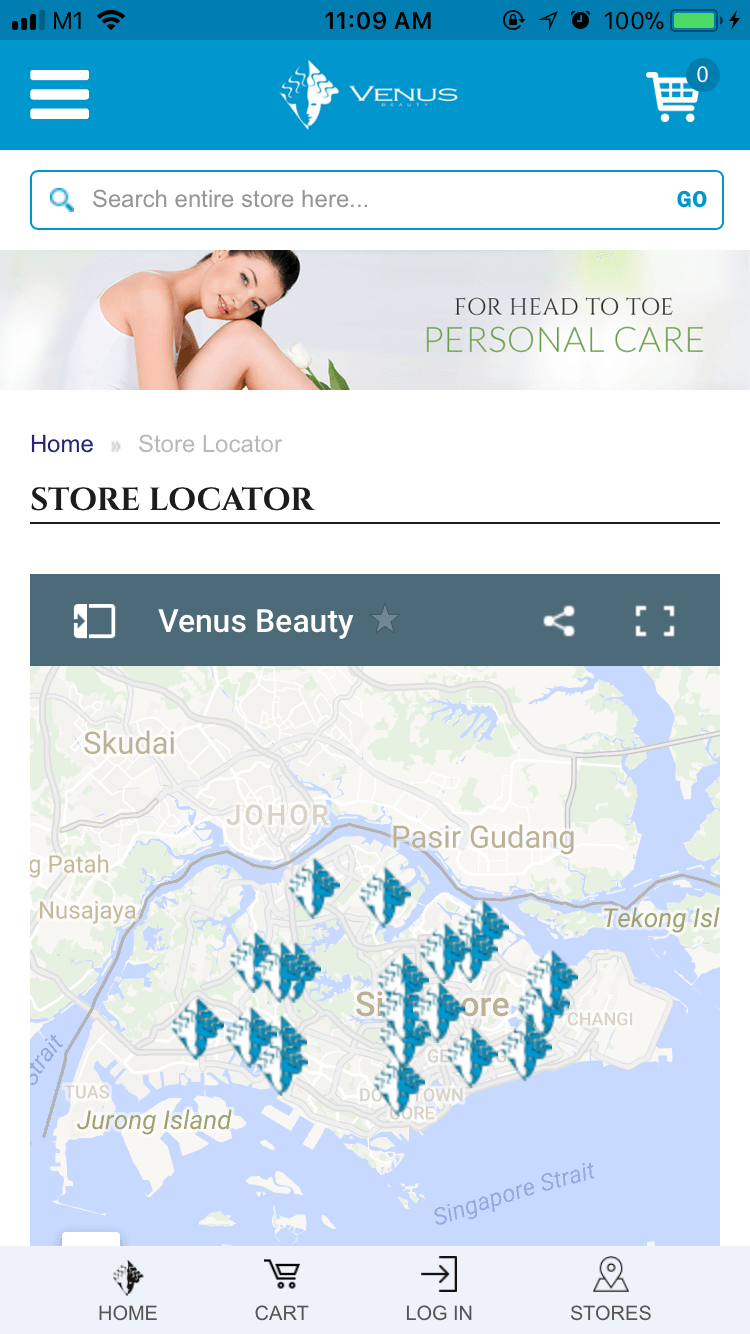The width and height of the screenshot is (750, 1334).
Task: Open the Personal Care banner
Action: (x=375, y=320)
